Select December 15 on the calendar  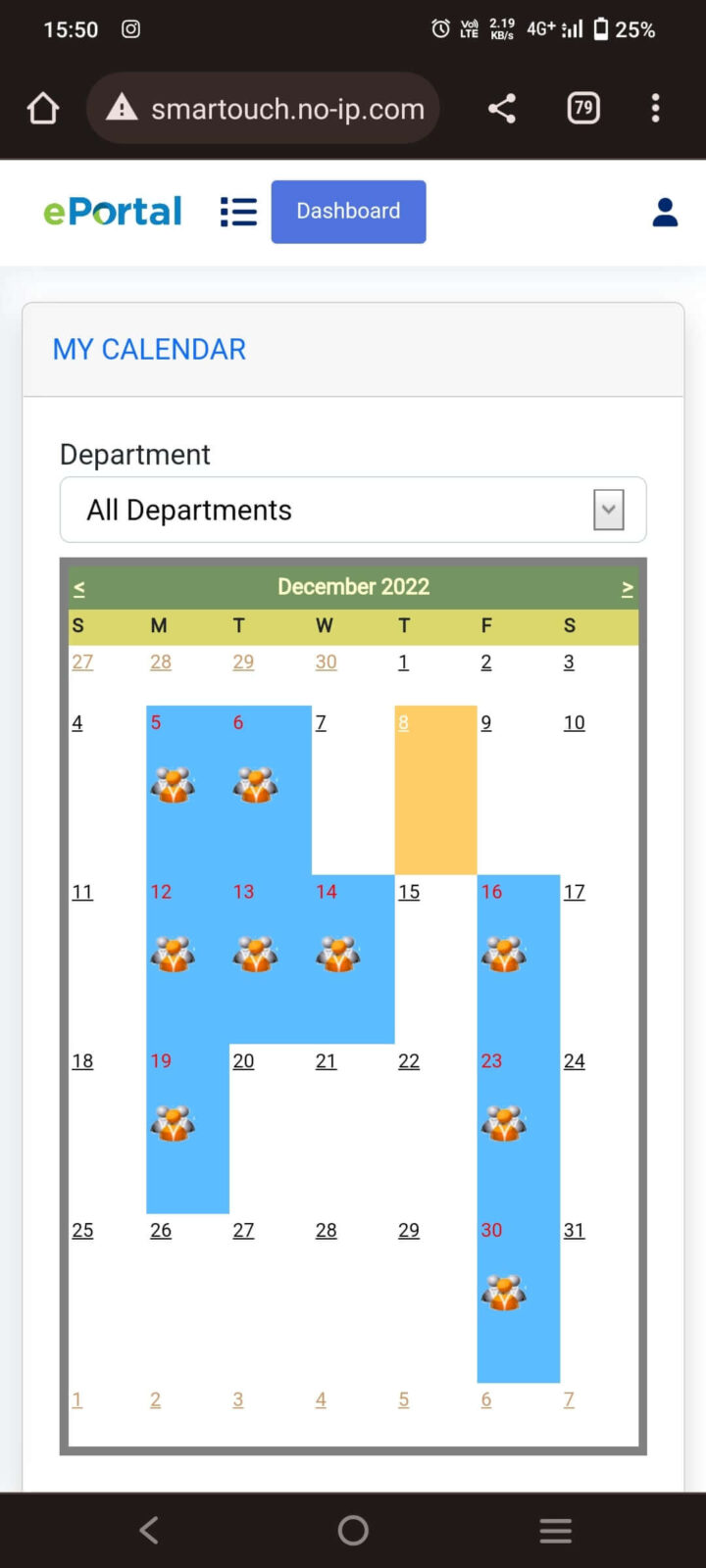point(409,892)
